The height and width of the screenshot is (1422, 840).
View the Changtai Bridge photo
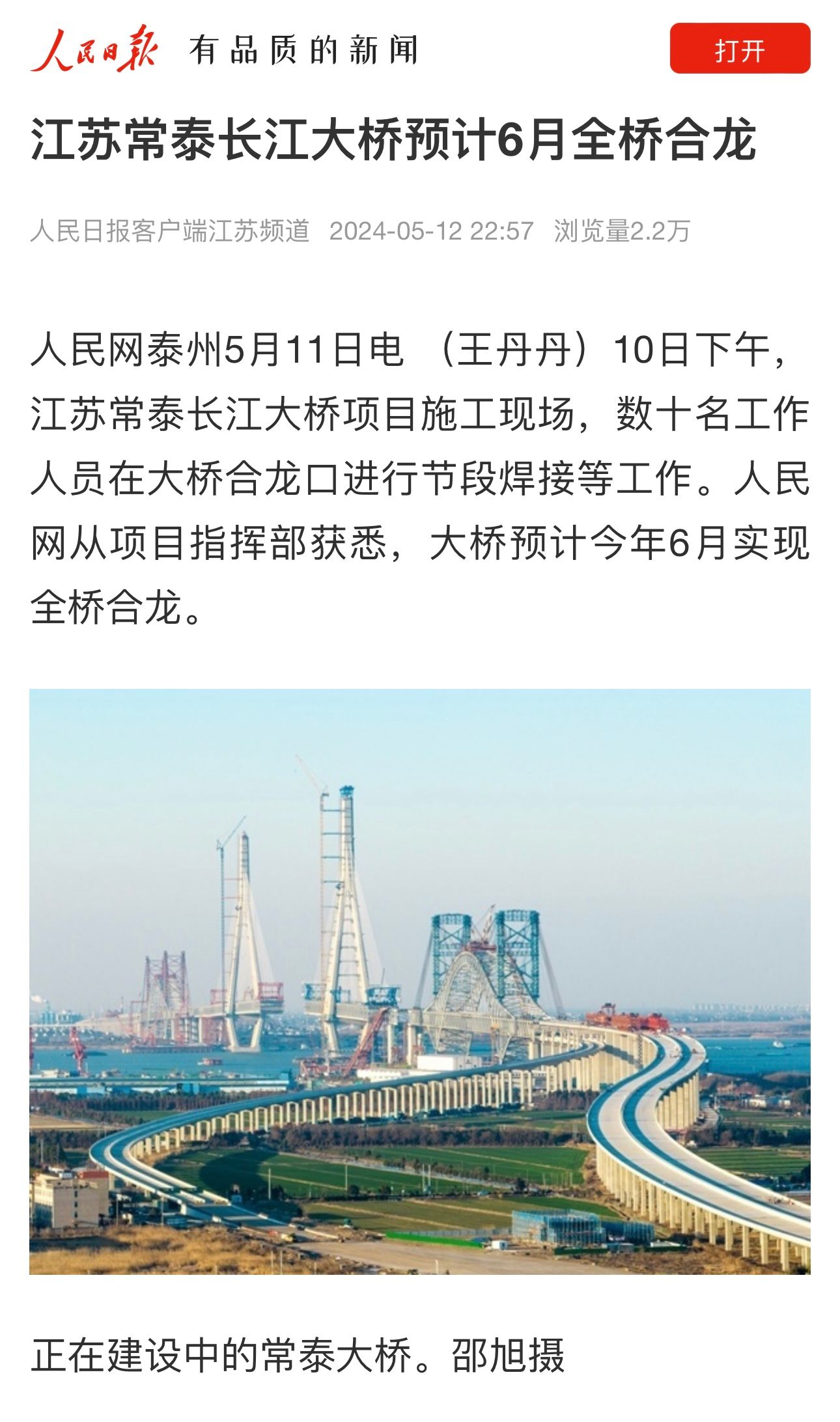coord(420,981)
